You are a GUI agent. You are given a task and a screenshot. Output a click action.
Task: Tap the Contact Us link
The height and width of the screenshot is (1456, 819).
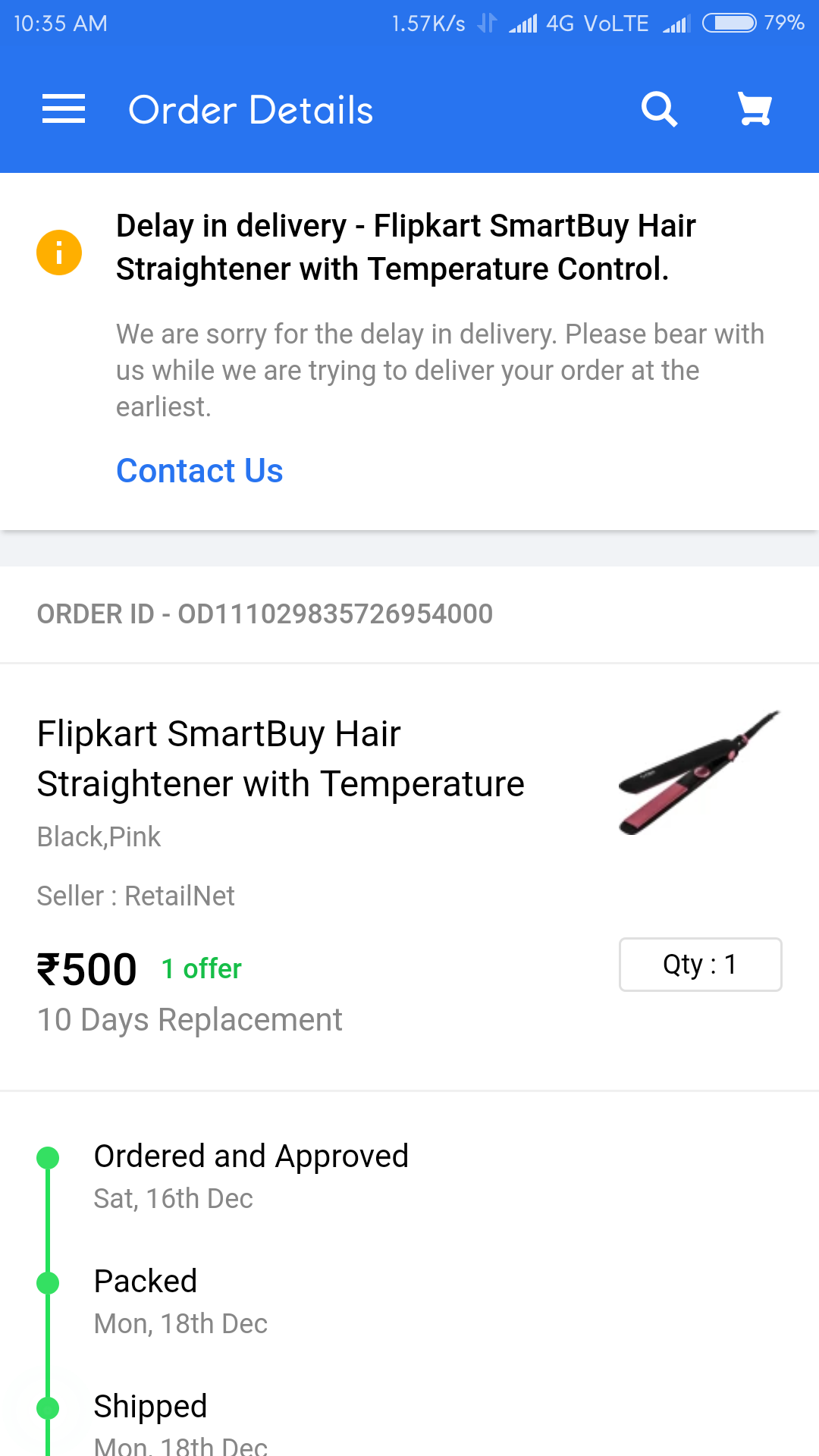(x=199, y=471)
